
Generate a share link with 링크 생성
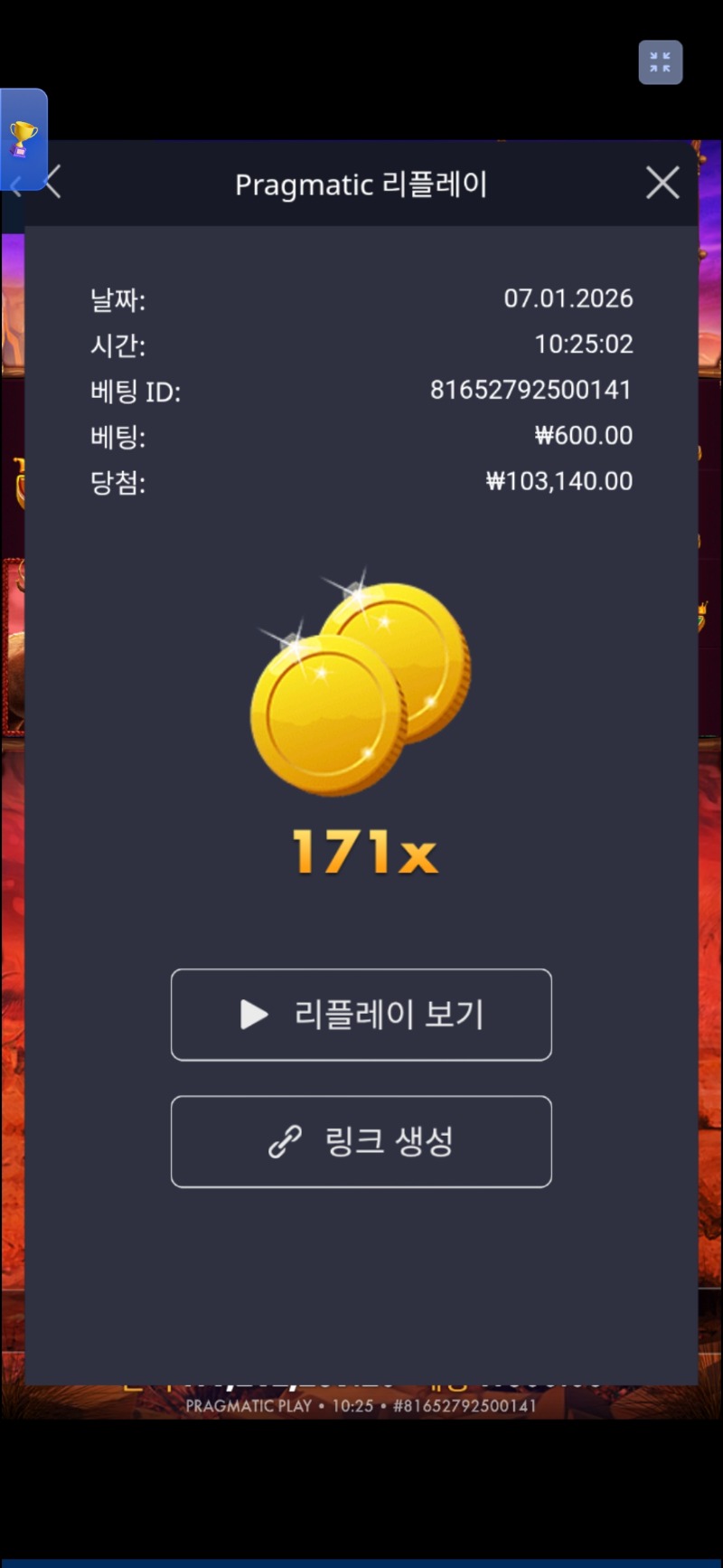[361, 1141]
